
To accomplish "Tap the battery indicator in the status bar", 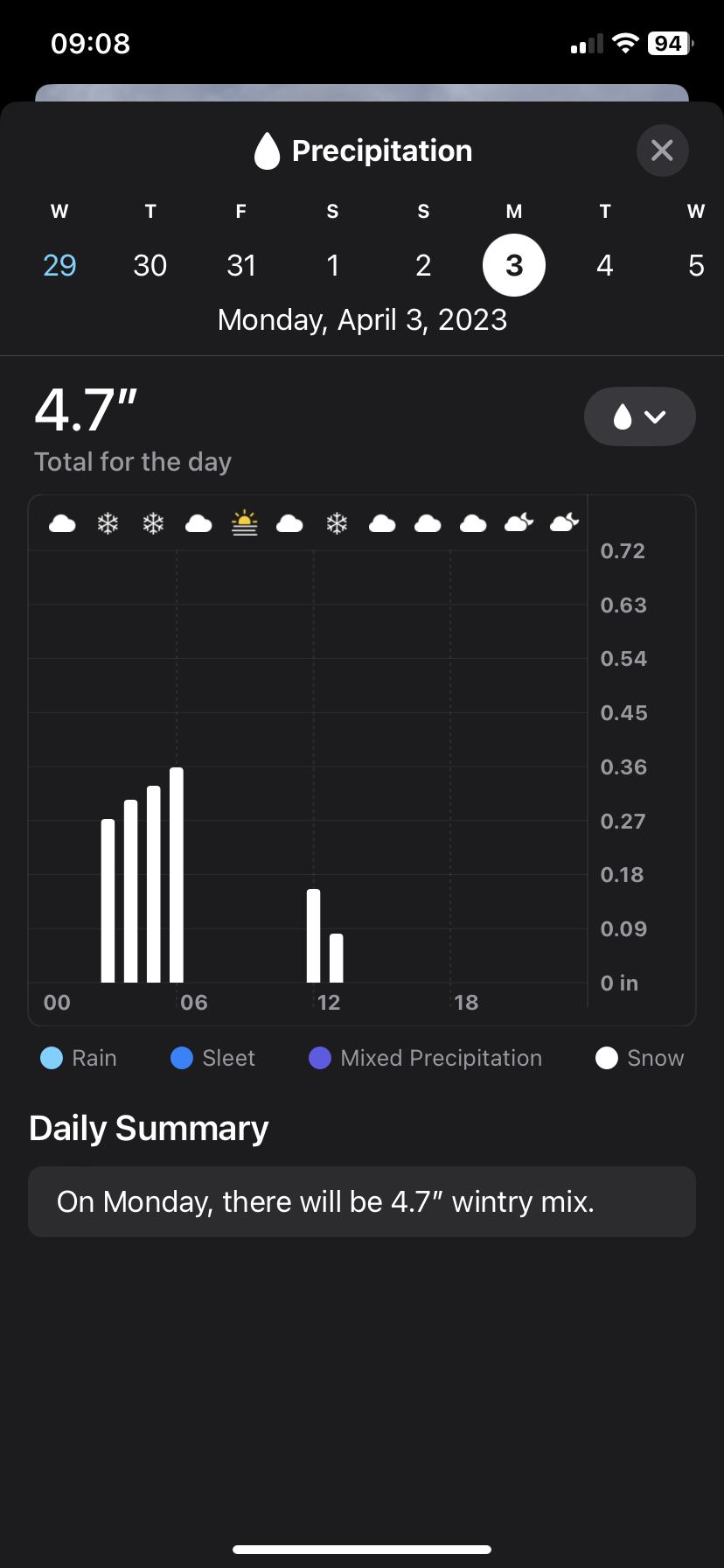I will pyautogui.click(x=667, y=43).
